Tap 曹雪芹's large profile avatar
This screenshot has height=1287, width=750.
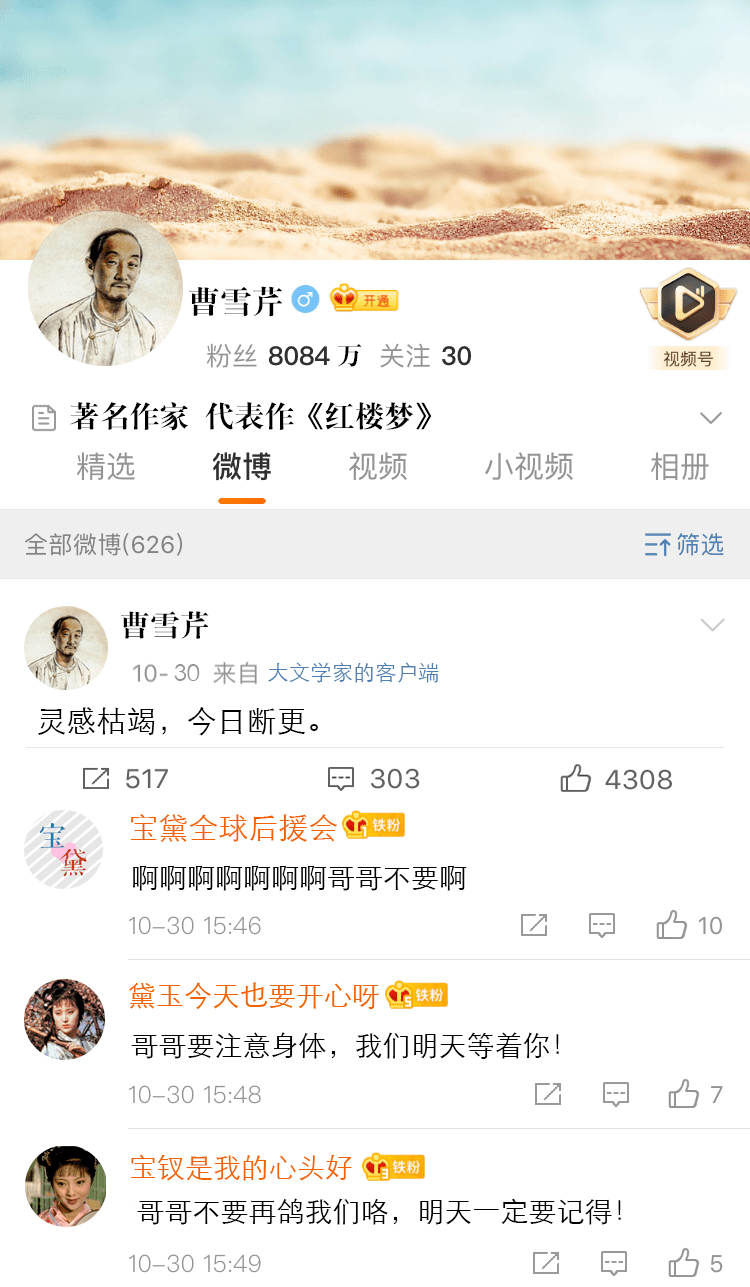pyautogui.click(x=105, y=289)
